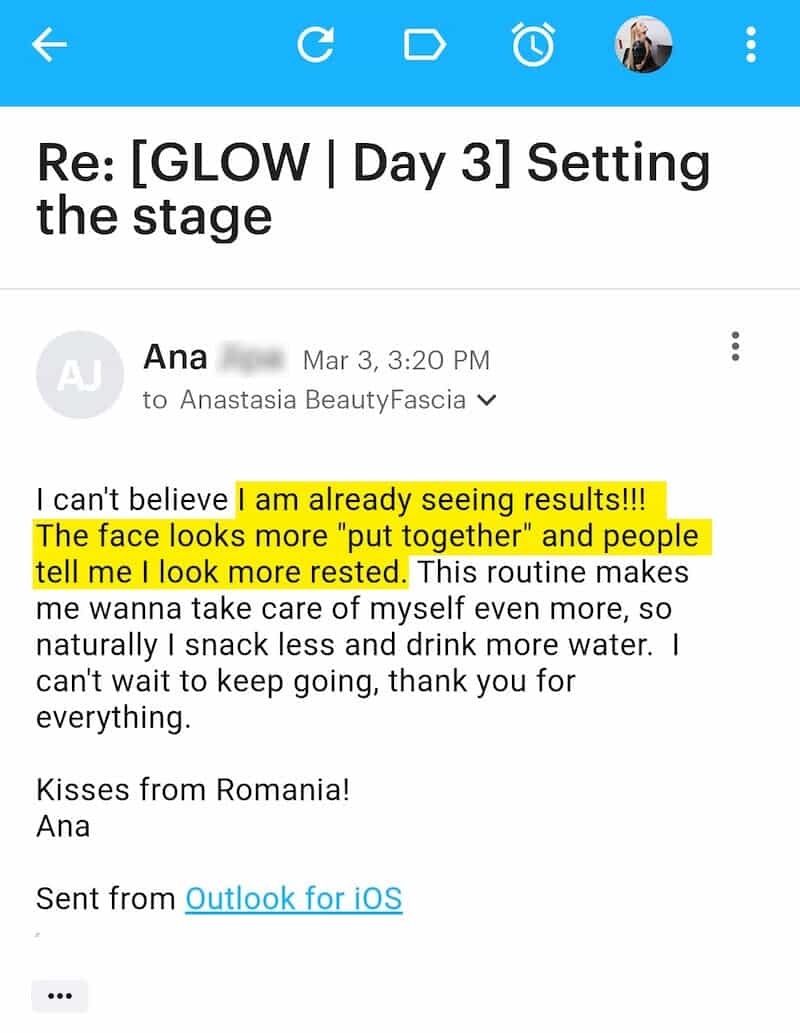Screen dimensions: 800x1033
Task: Open the Outlook for iOS link
Action: click(x=294, y=898)
